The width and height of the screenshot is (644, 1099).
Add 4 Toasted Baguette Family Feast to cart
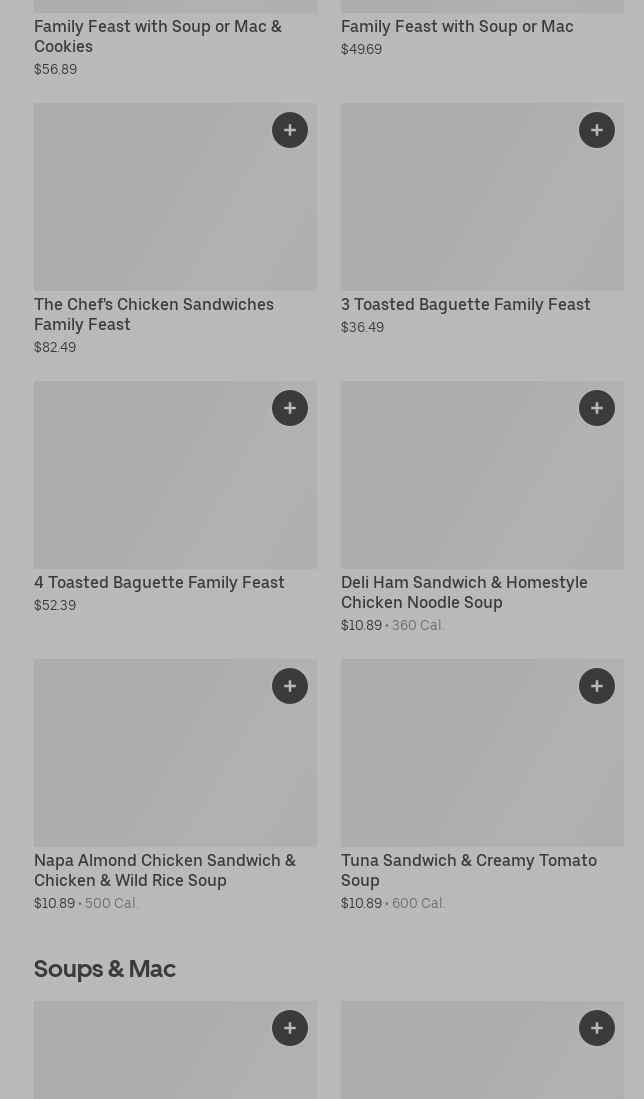pyautogui.click(x=289, y=408)
